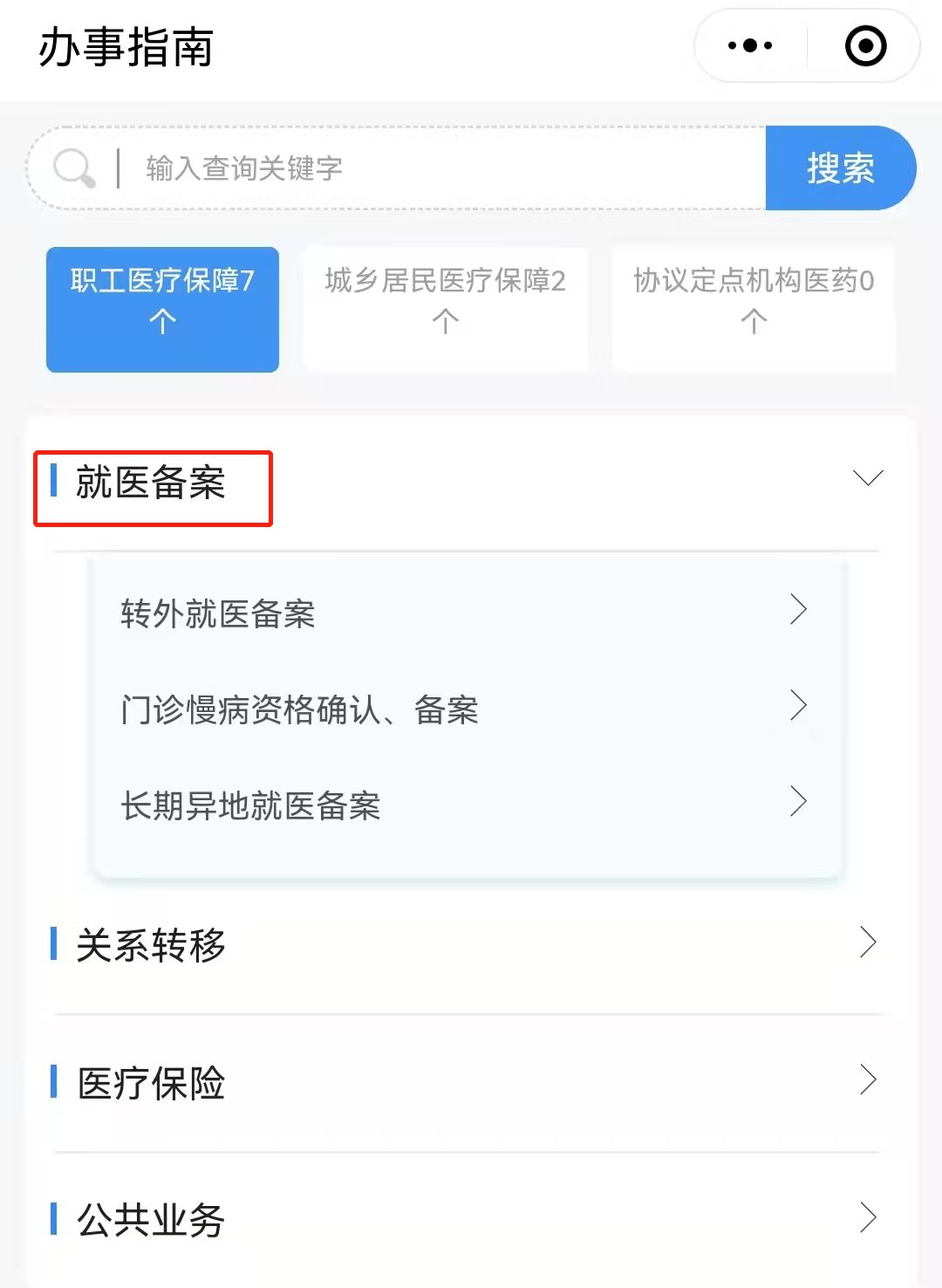Expand the 医疗保险 section
Image resolution: width=942 pixels, height=1288 pixels.
(x=462, y=1082)
